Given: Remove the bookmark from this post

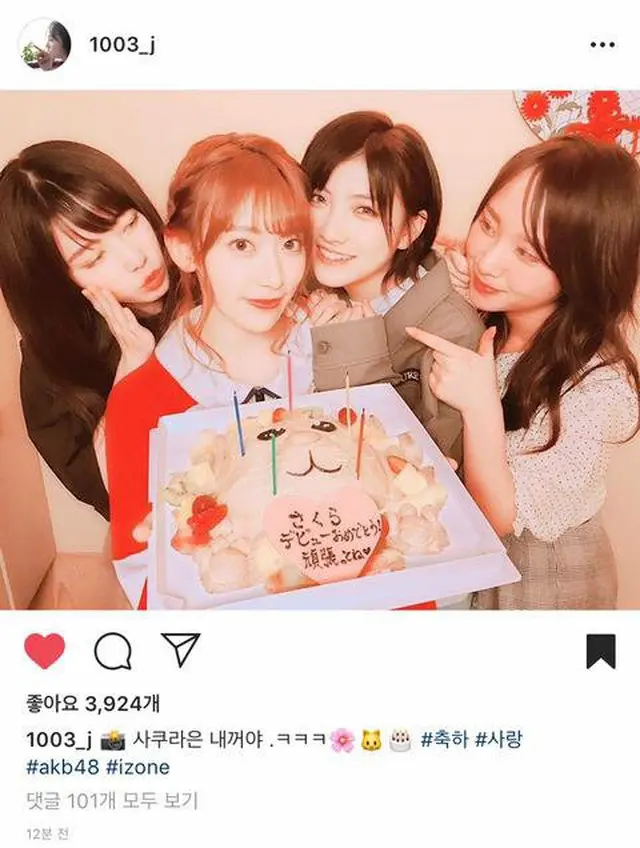Looking at the screenshot, I should click(x=600, y=652).
